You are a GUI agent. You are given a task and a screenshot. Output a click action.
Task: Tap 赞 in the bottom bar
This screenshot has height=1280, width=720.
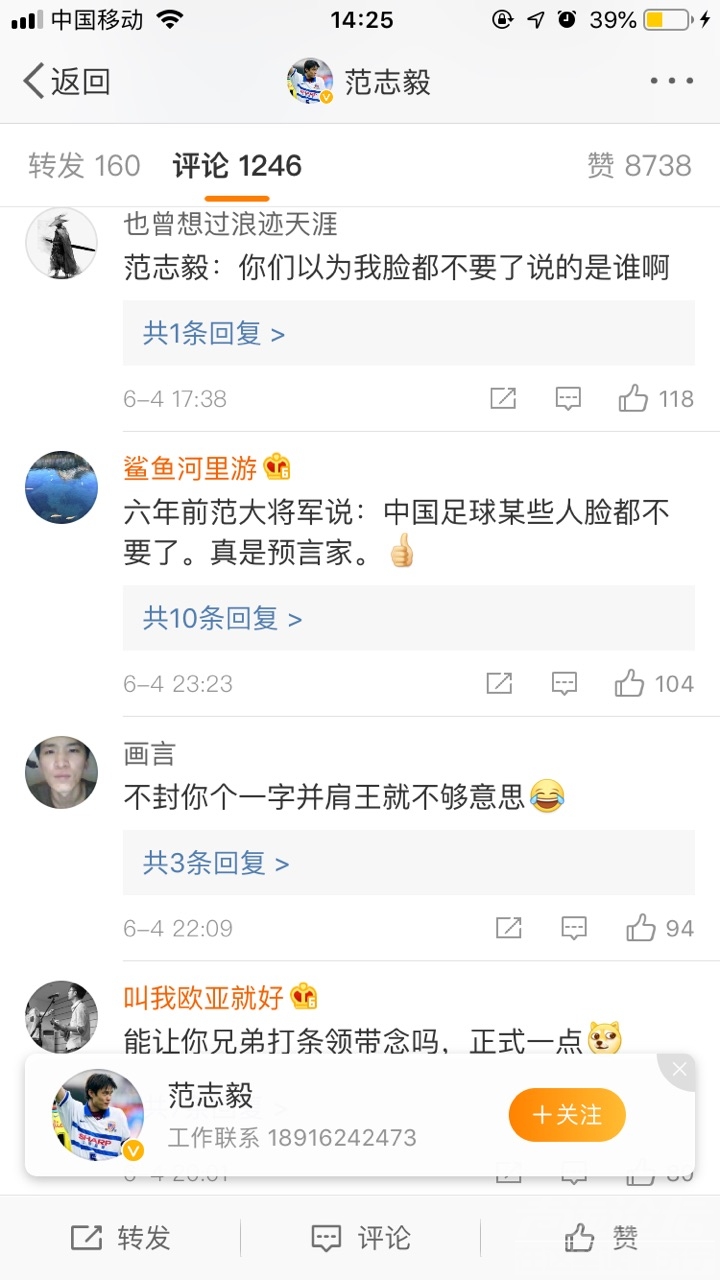[x=600, y=1238]
